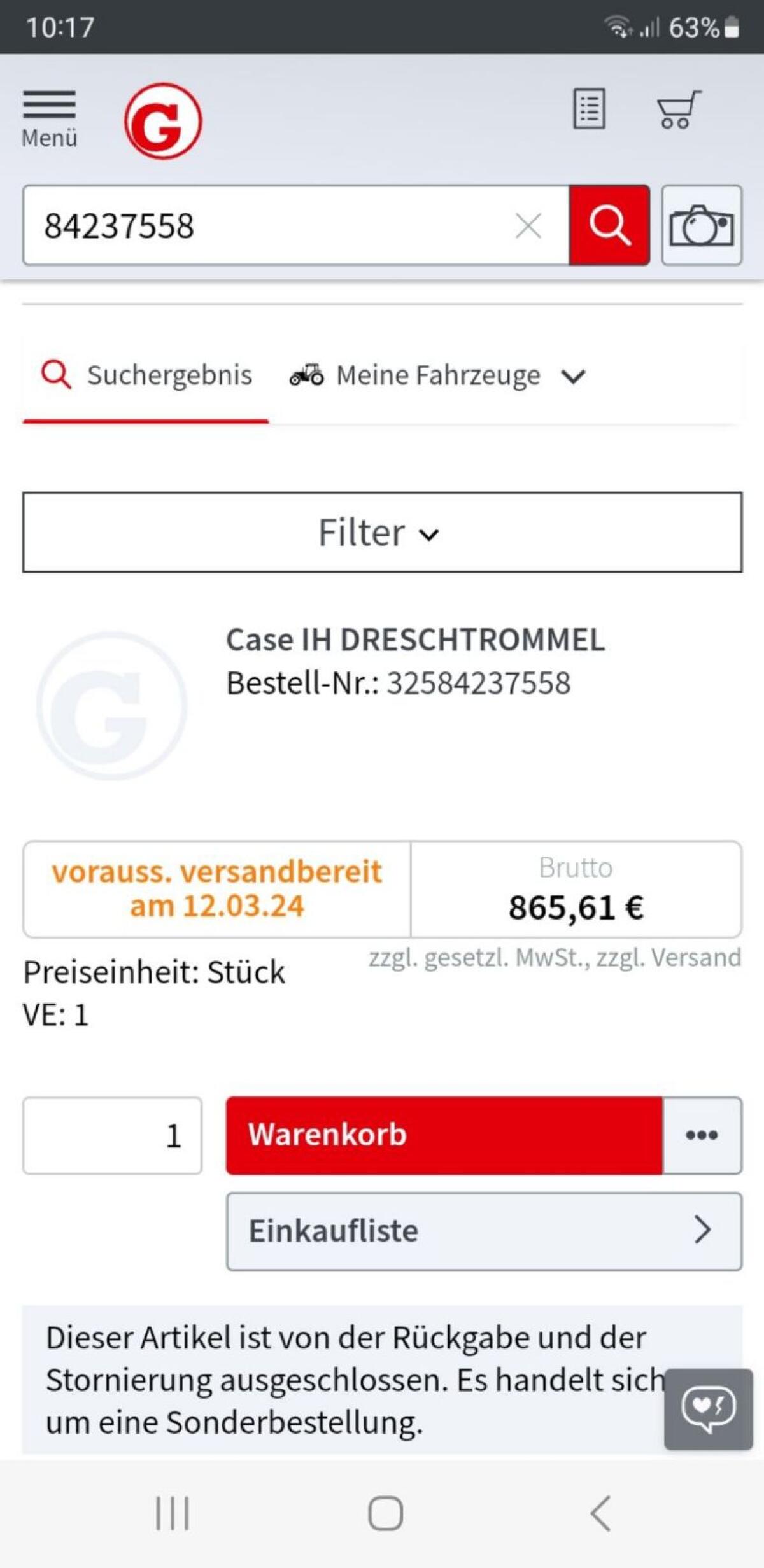Open the feedback chat bubble

point(709,1409)
